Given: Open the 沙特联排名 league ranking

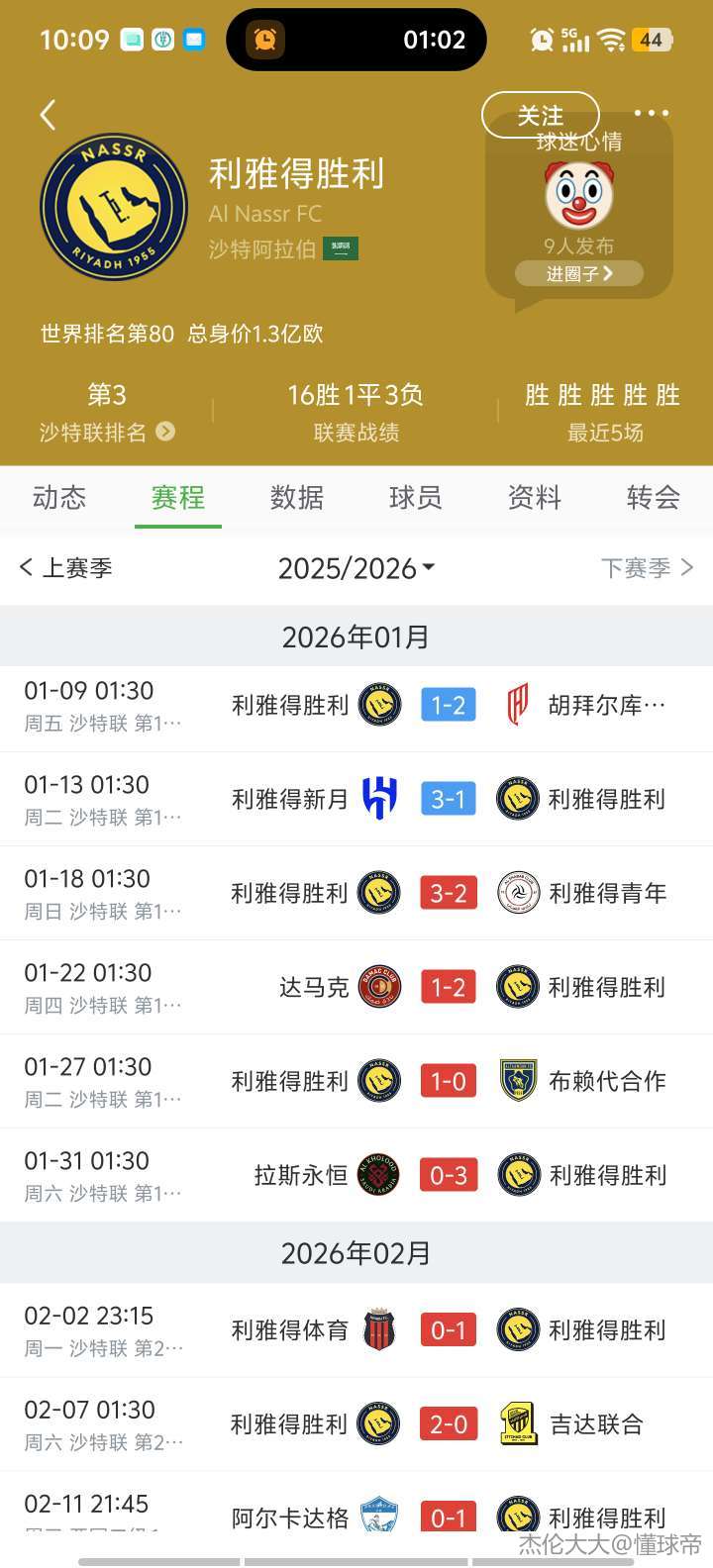Looking at the screenshot, I should (x=107, y=433).
